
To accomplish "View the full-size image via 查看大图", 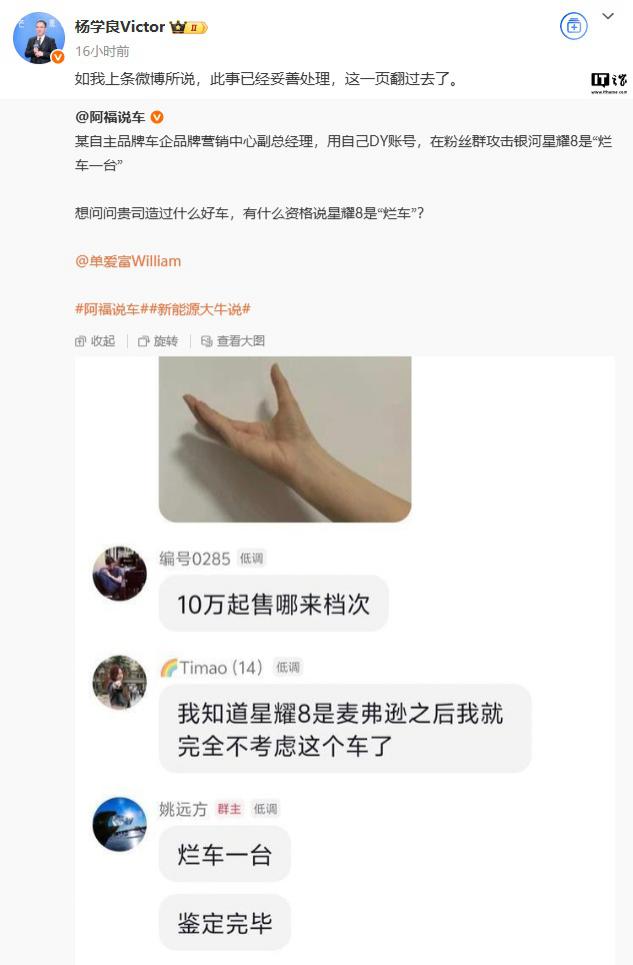I will pyautogui.click(x=233, y=341).
